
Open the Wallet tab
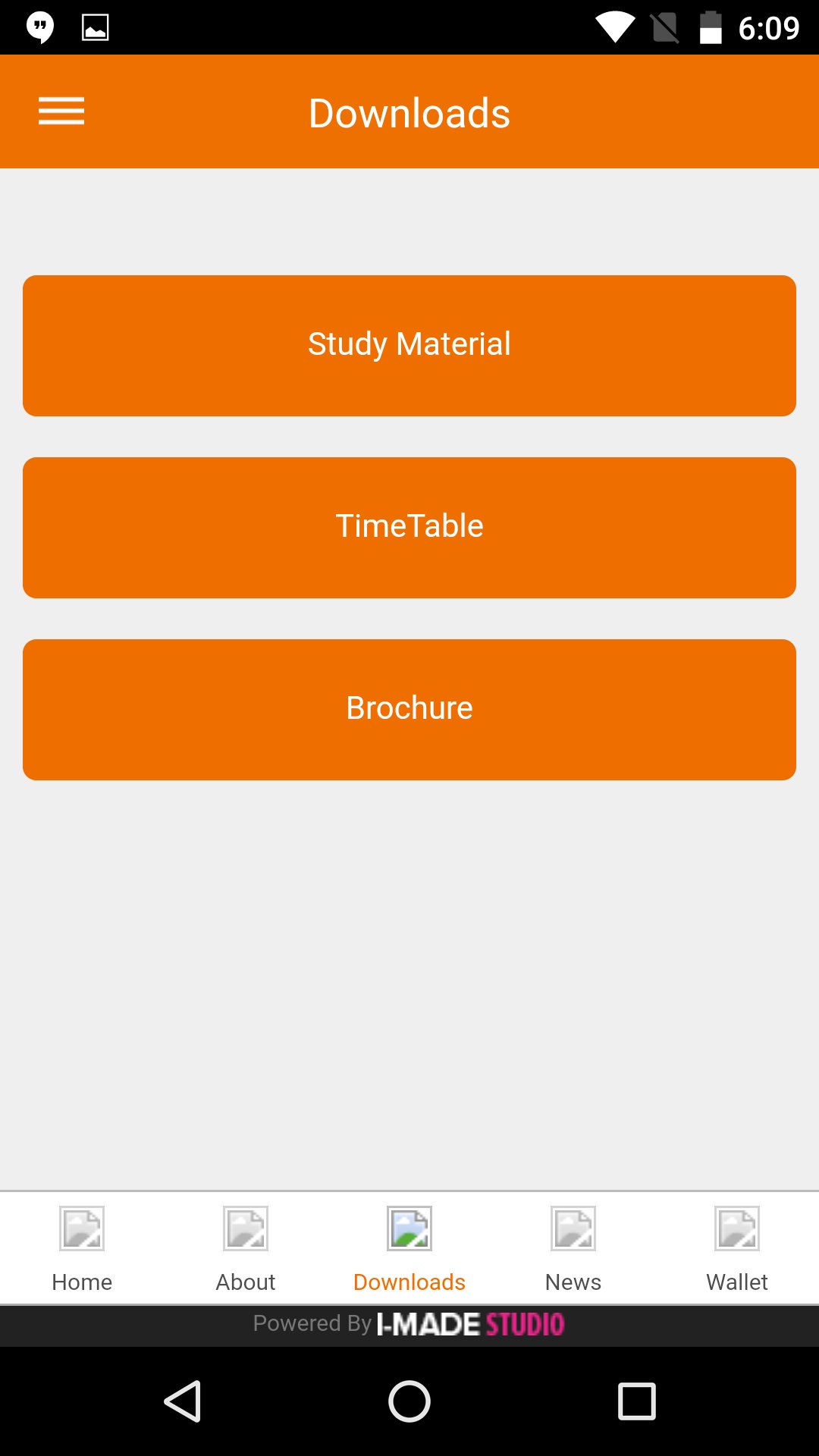(x=737, y=1248)
